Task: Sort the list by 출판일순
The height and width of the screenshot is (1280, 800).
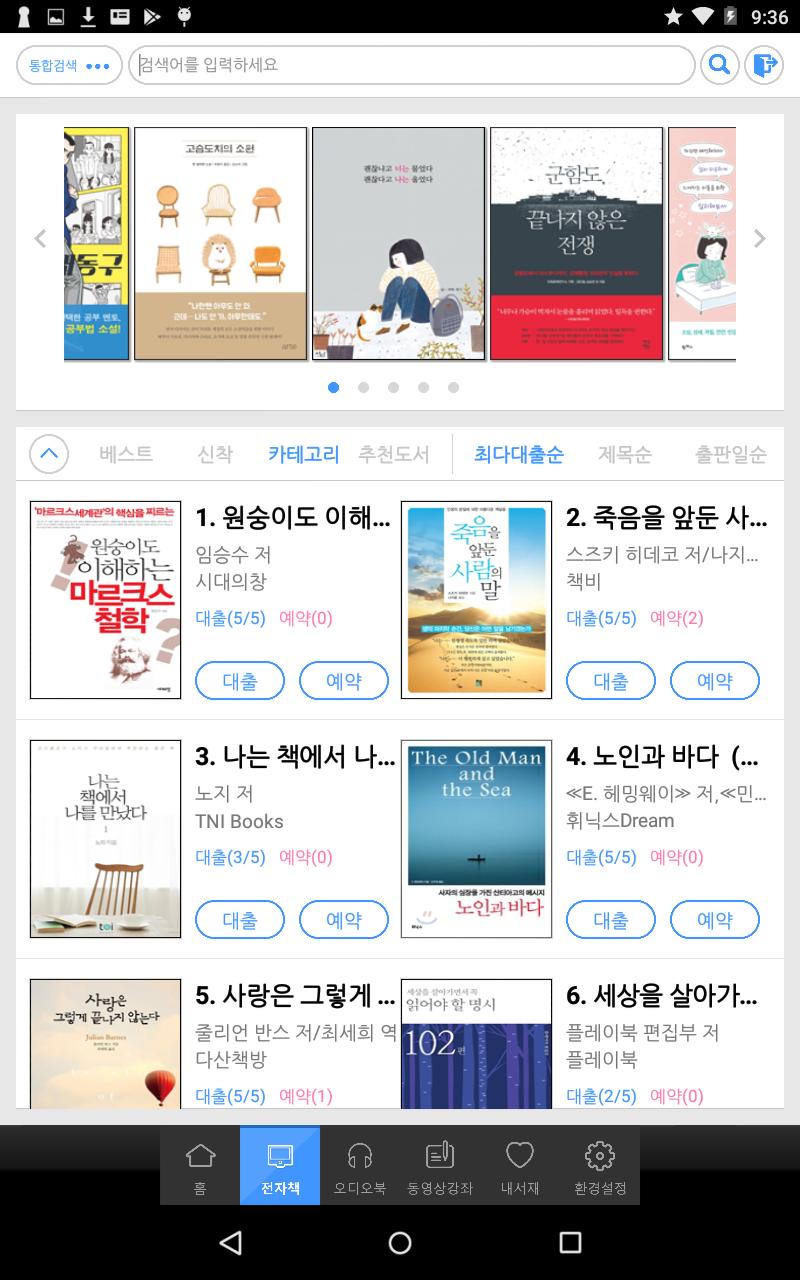Action: (731, 454)
